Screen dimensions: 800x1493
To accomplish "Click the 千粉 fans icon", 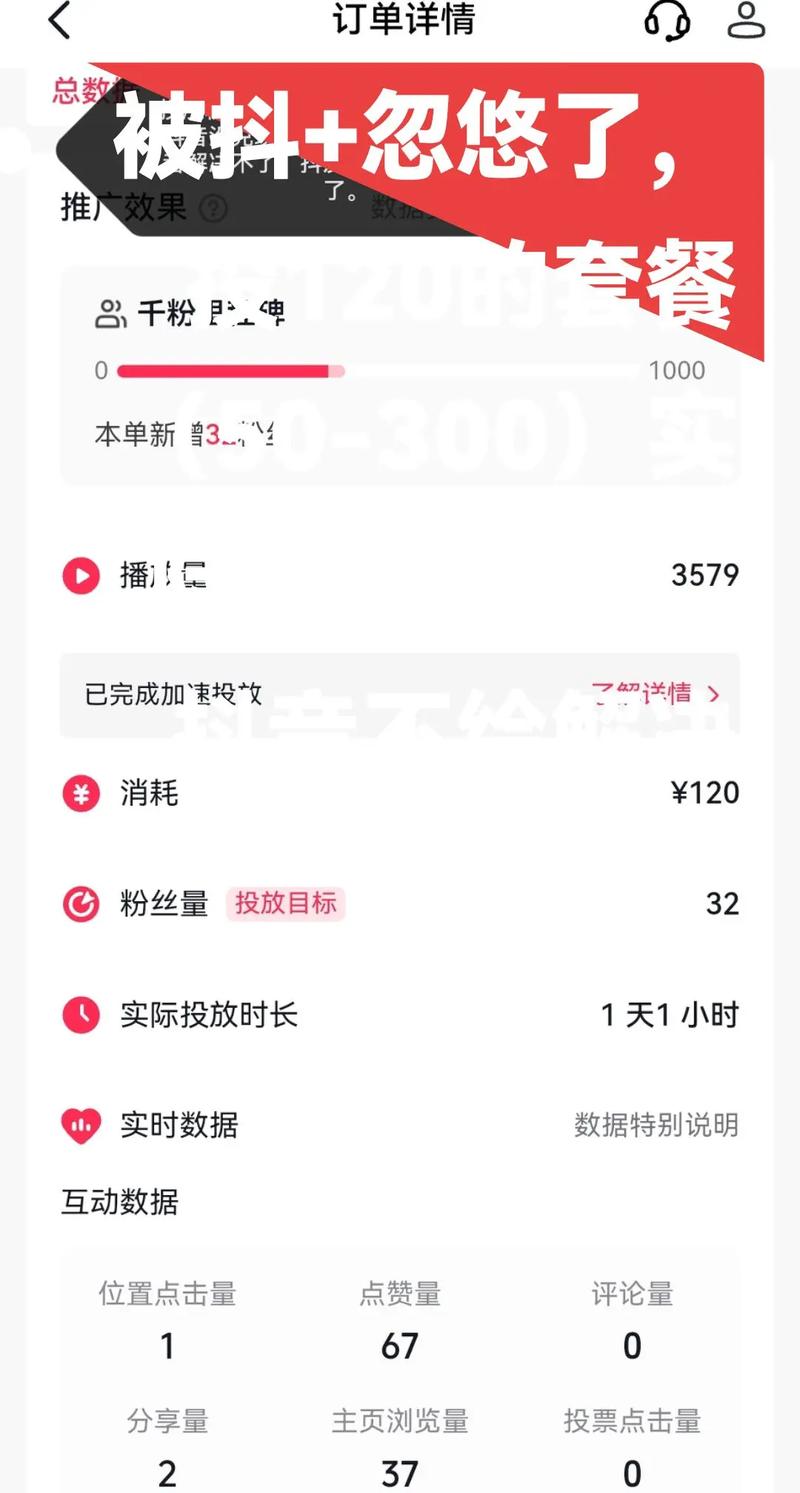I will [x=110, y=311].
